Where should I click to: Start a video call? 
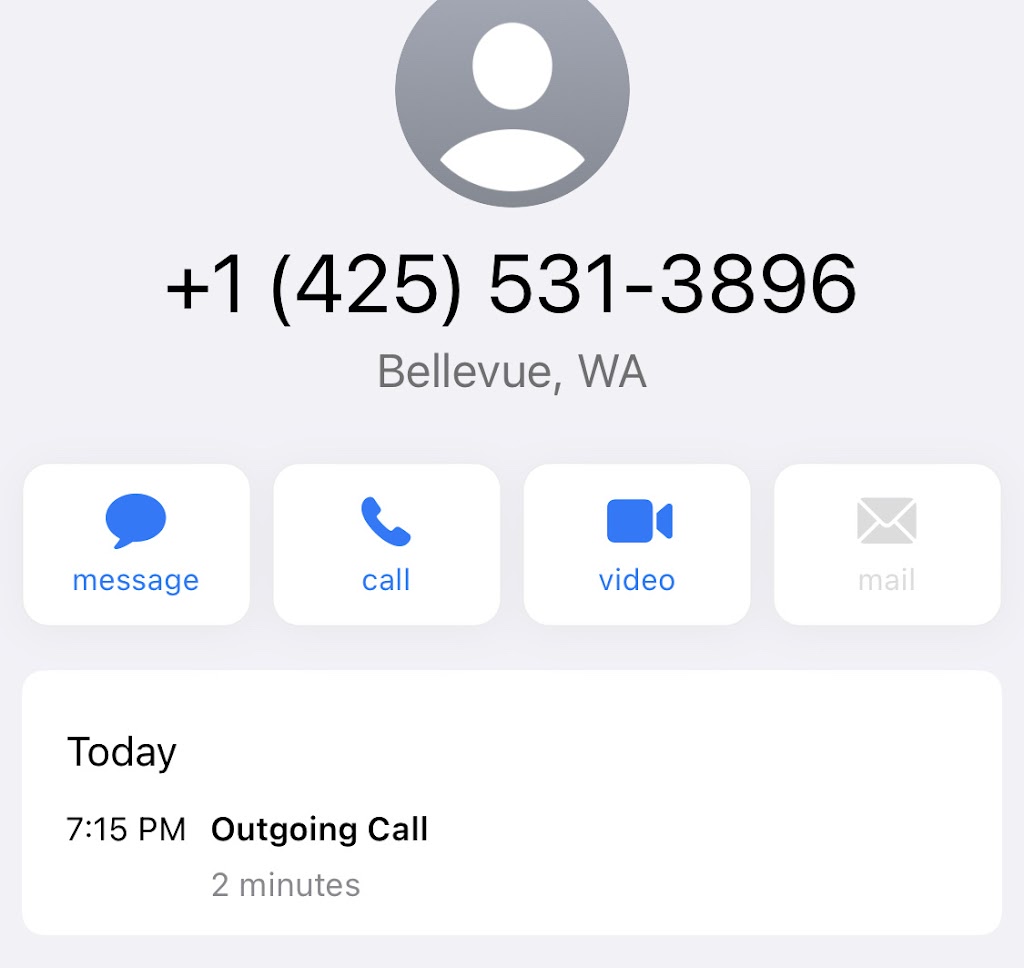(x=637, y=544)
